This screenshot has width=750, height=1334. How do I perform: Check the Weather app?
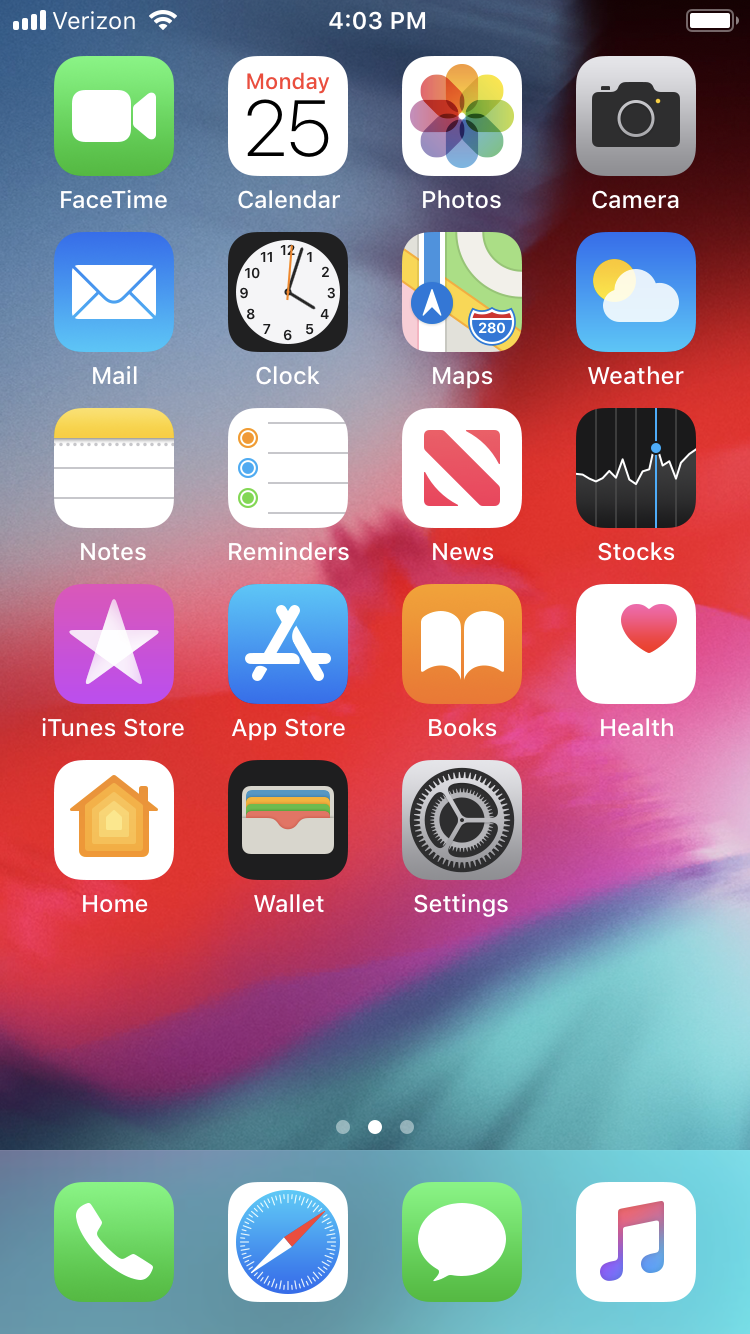pyautogui.click(x=636, y=292)
